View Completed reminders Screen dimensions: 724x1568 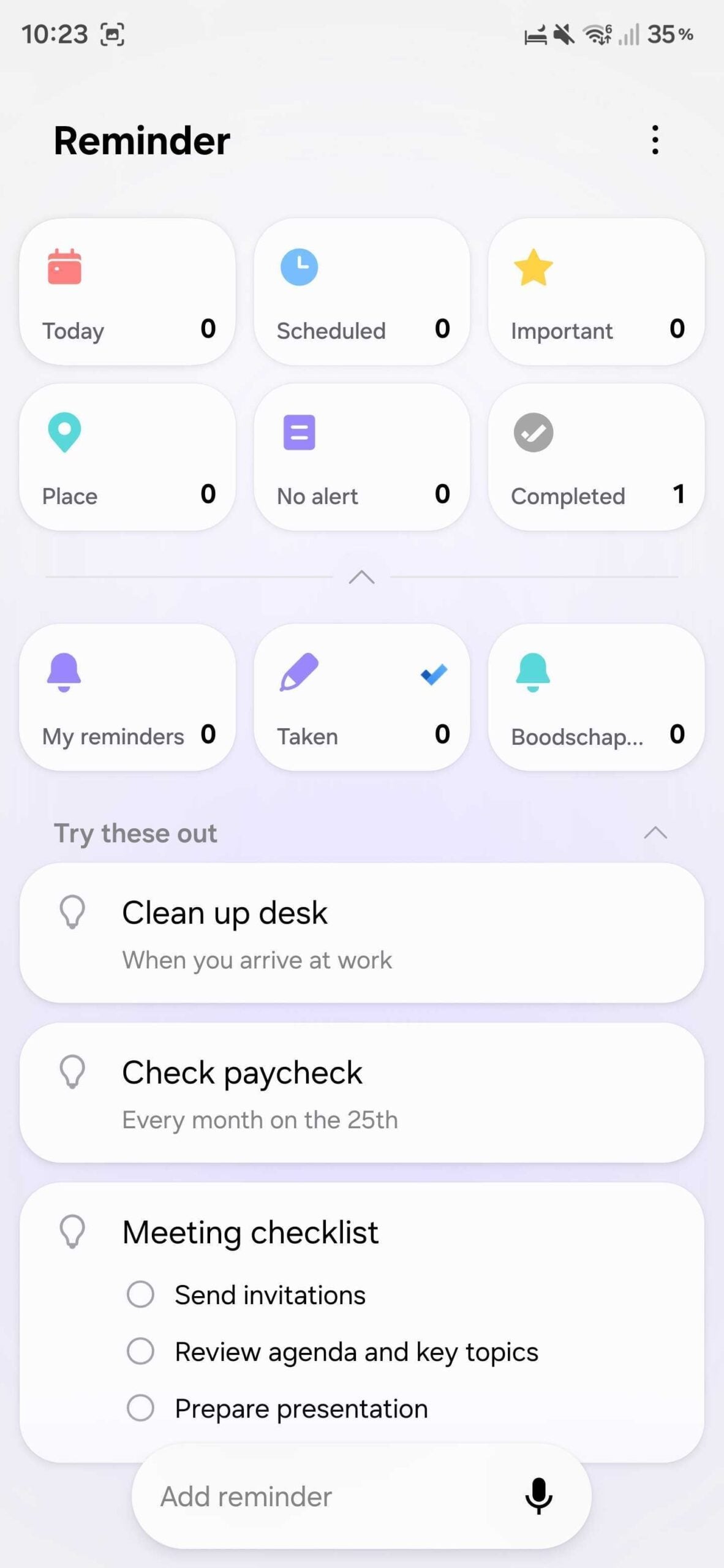click(x=595, y=458)
